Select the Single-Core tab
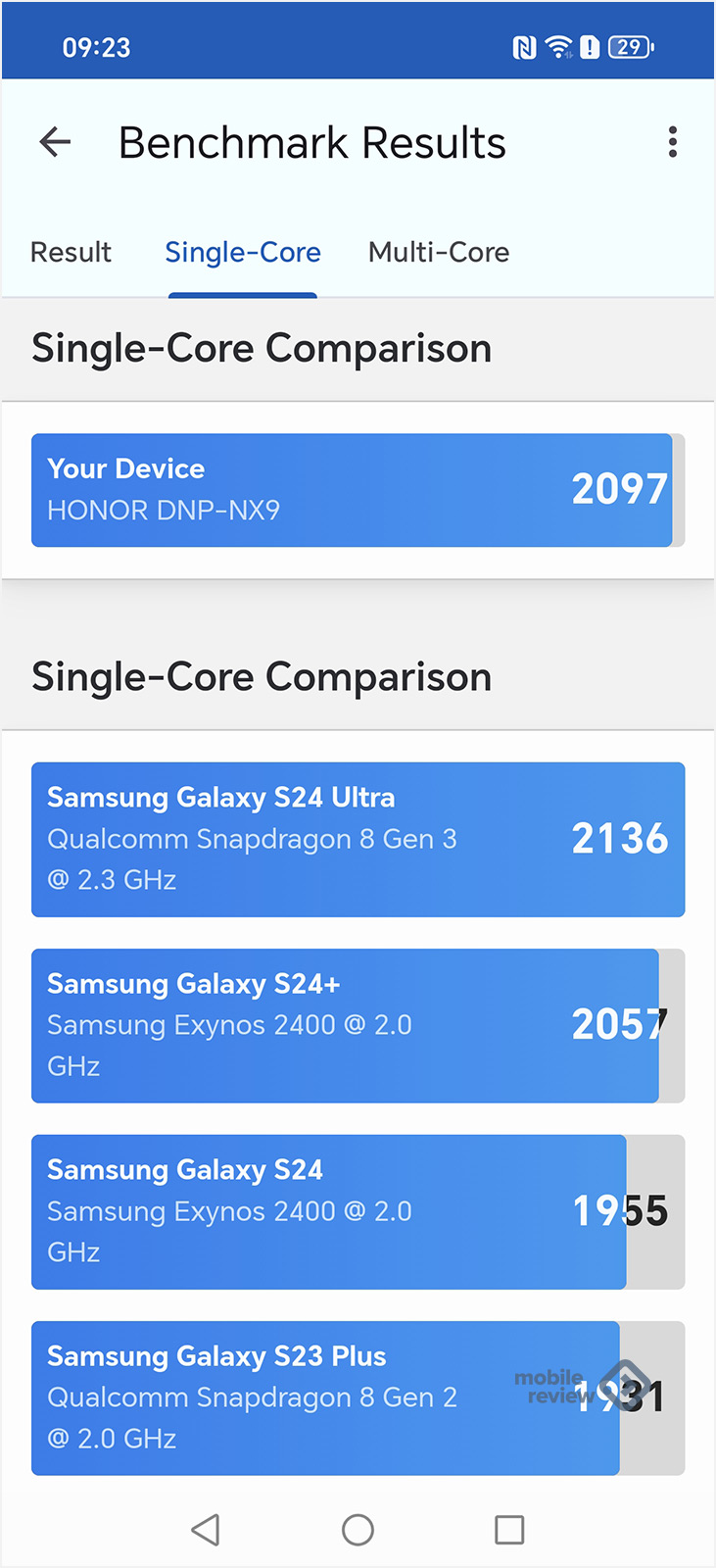 point(243,253)
